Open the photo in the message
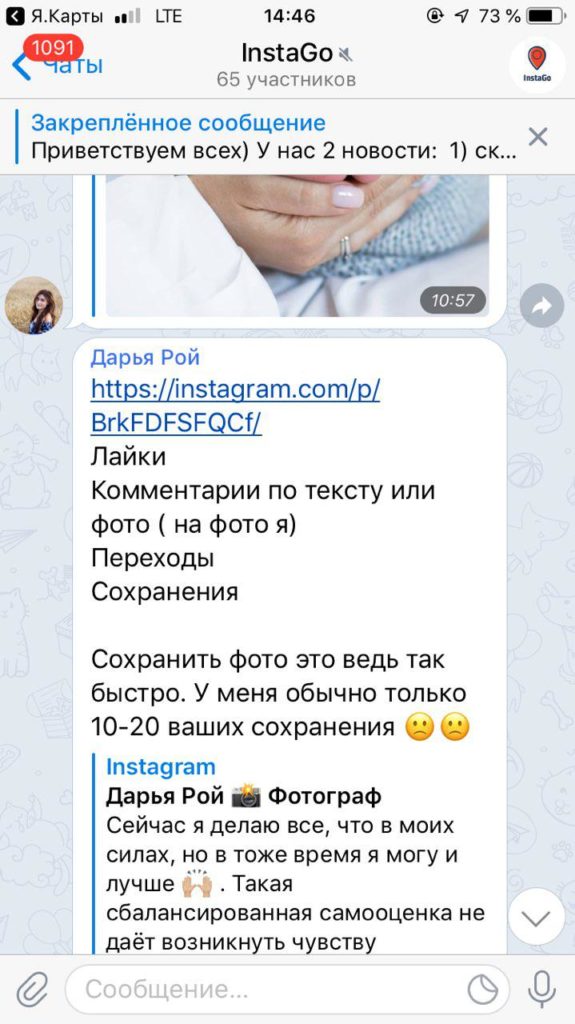 coord(297,246)
